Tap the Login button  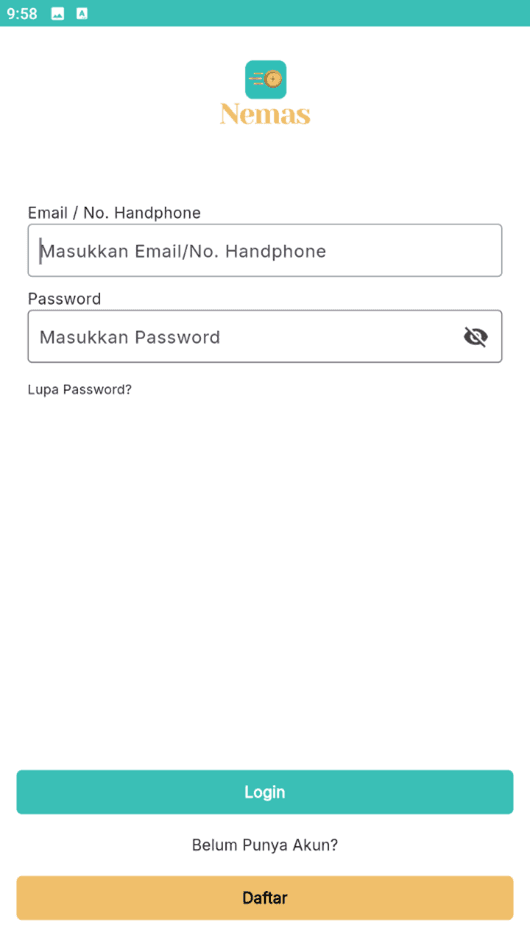tap(265, 792)
